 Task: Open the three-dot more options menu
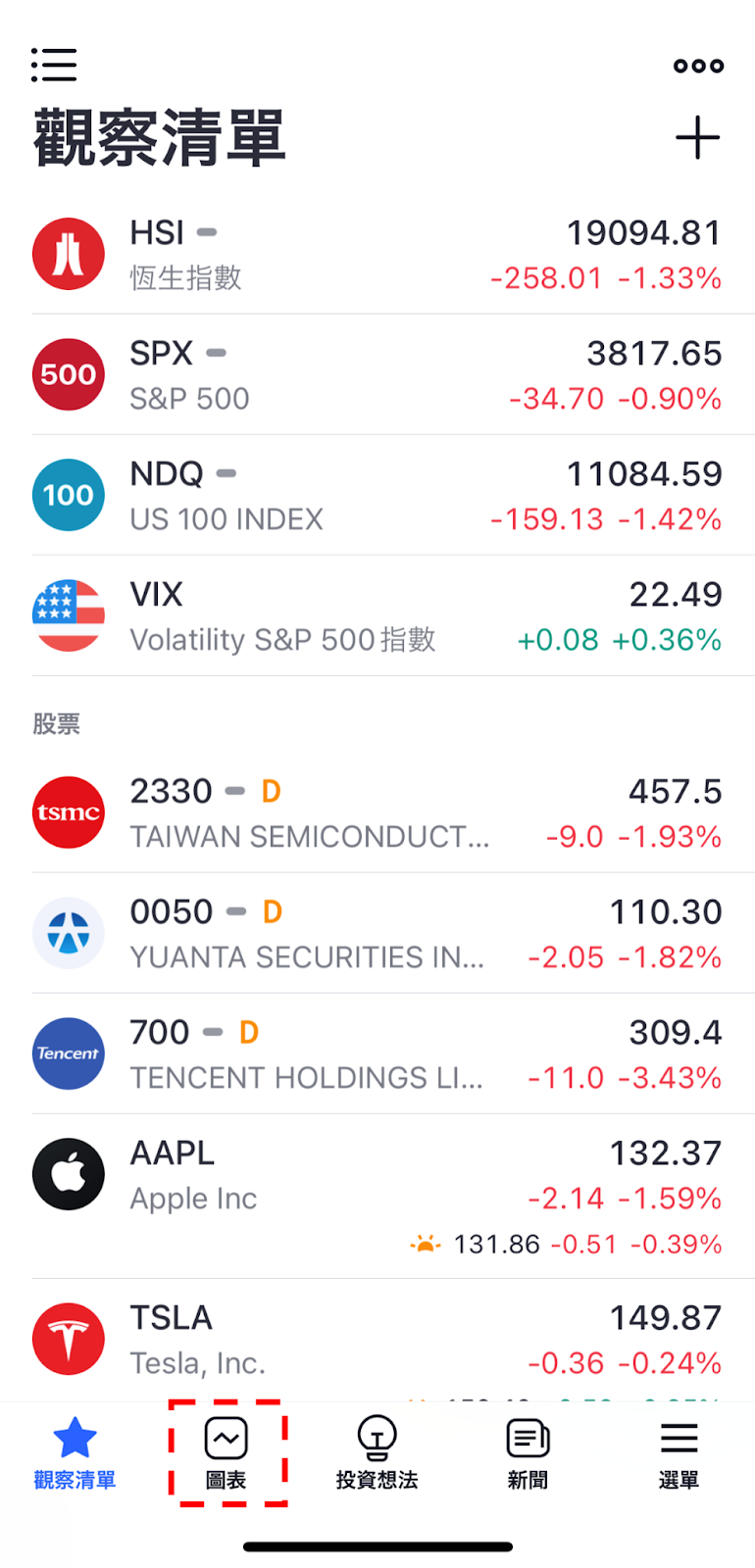(698, 66)
